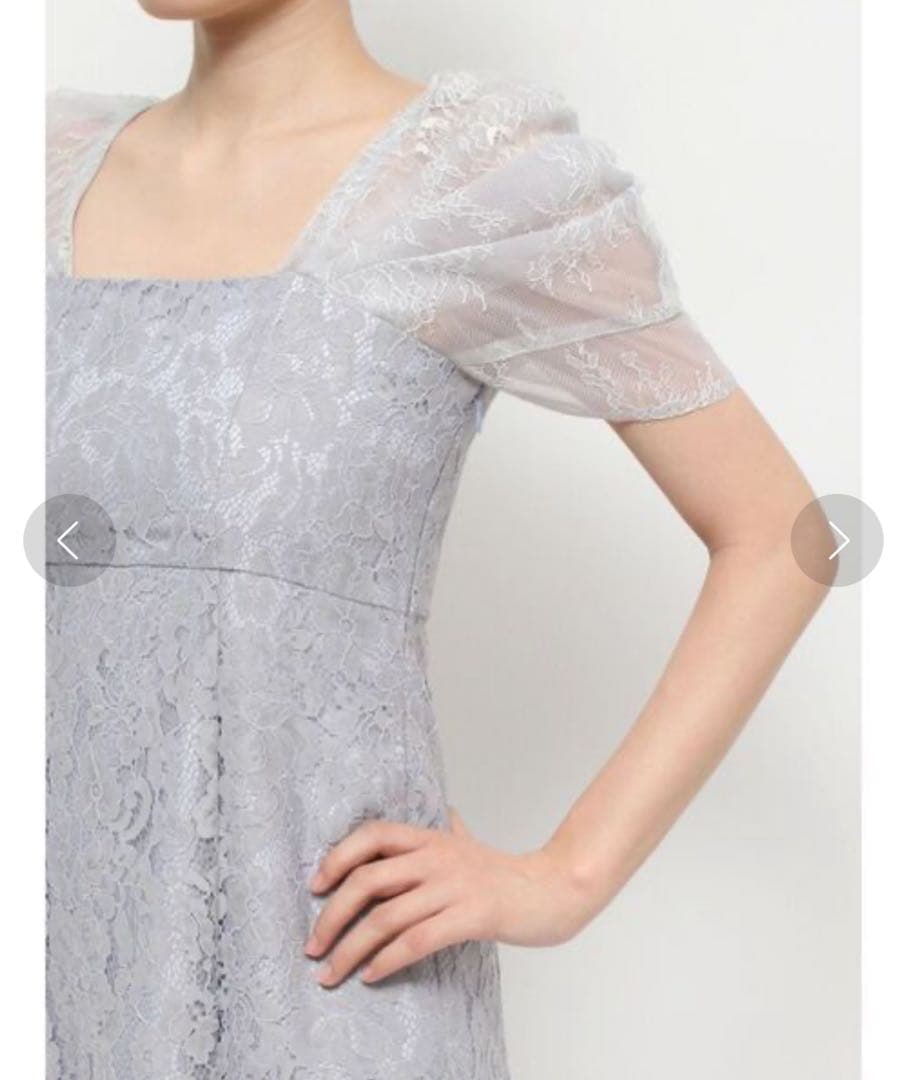Image resolution: width=908 pixels, height=1080 pixels.
Task: Show the next product photo
Action: 837,541
